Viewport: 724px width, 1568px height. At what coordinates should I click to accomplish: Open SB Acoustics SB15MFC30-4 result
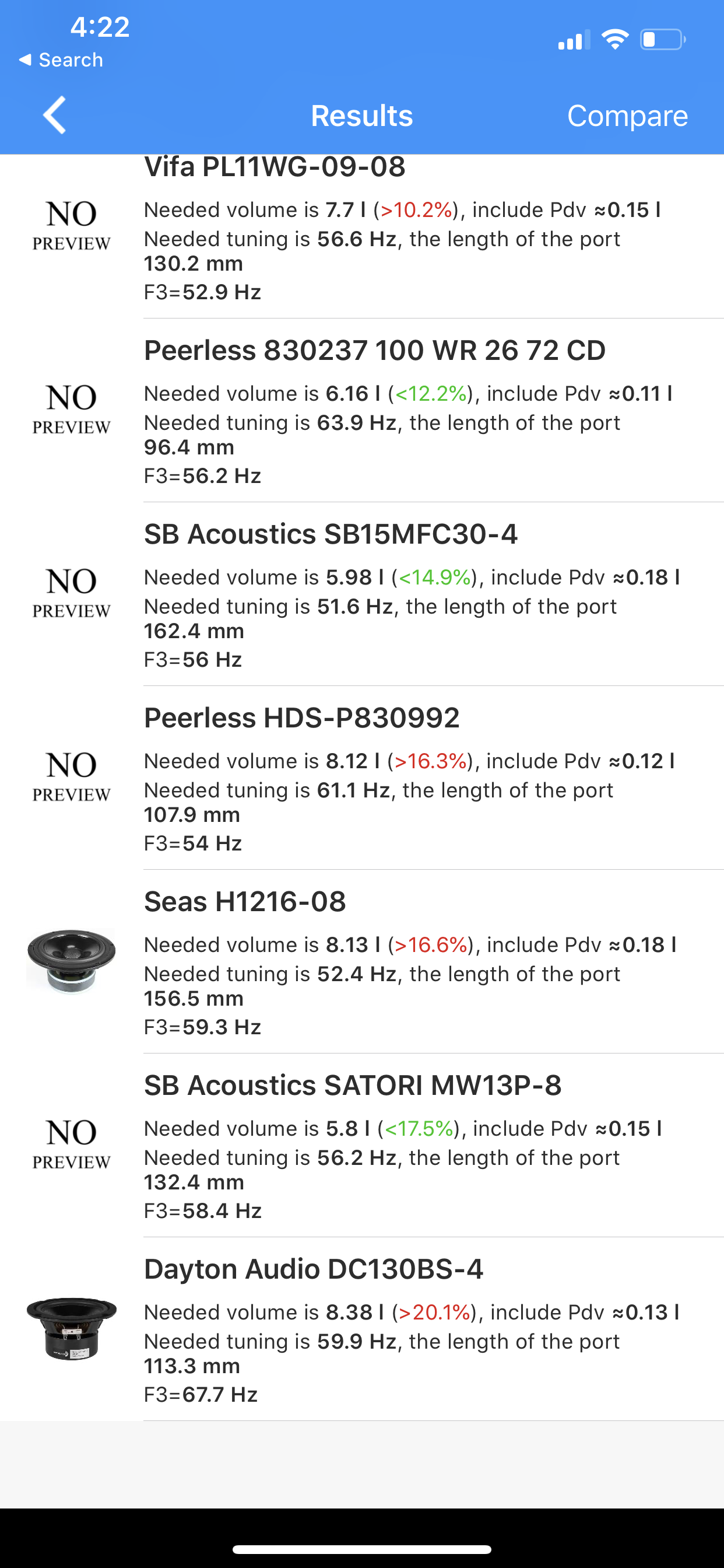tap(362, 594)
